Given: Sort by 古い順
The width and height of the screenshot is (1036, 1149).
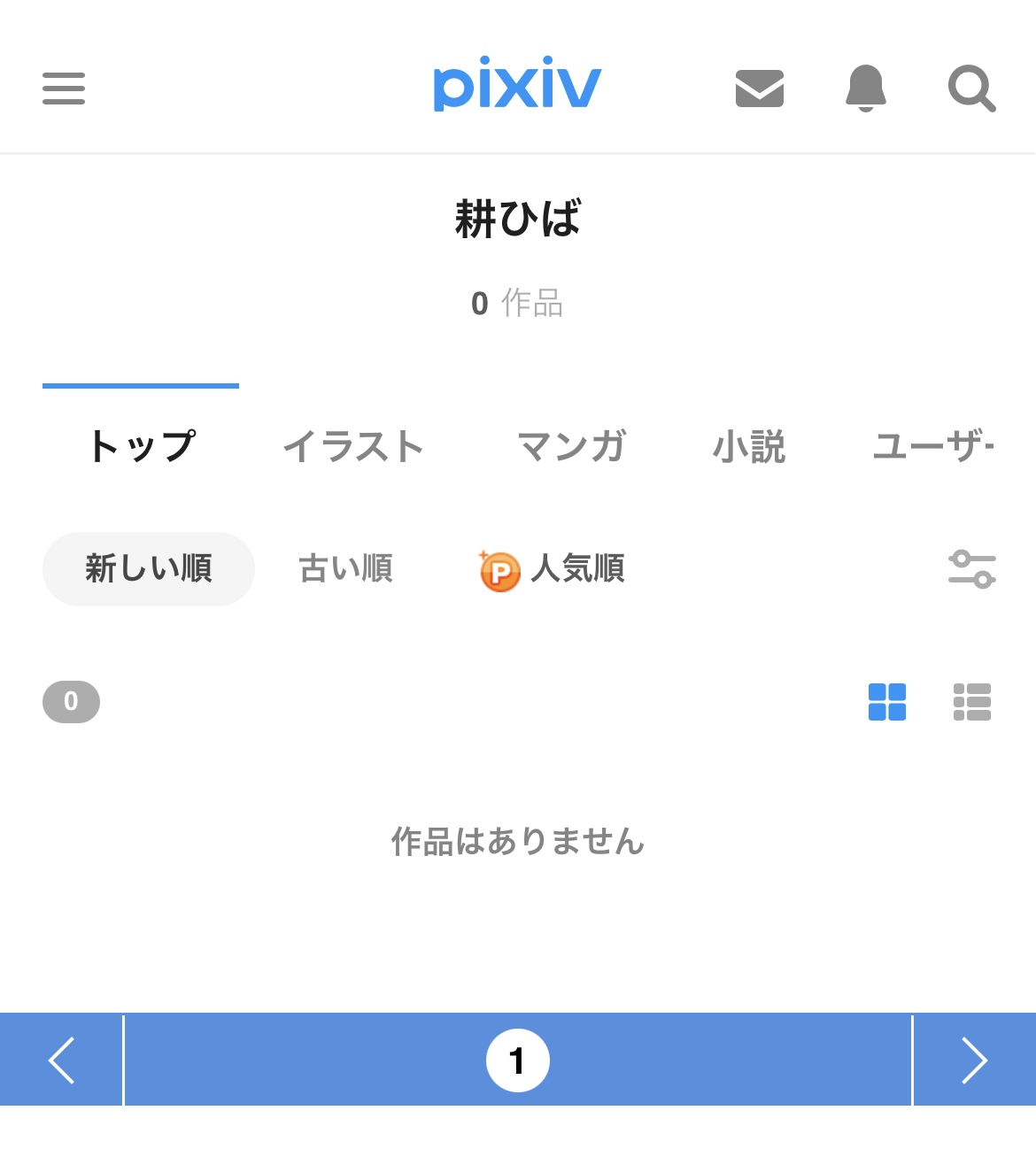Looking at the screenshot, I should (346, 568).
